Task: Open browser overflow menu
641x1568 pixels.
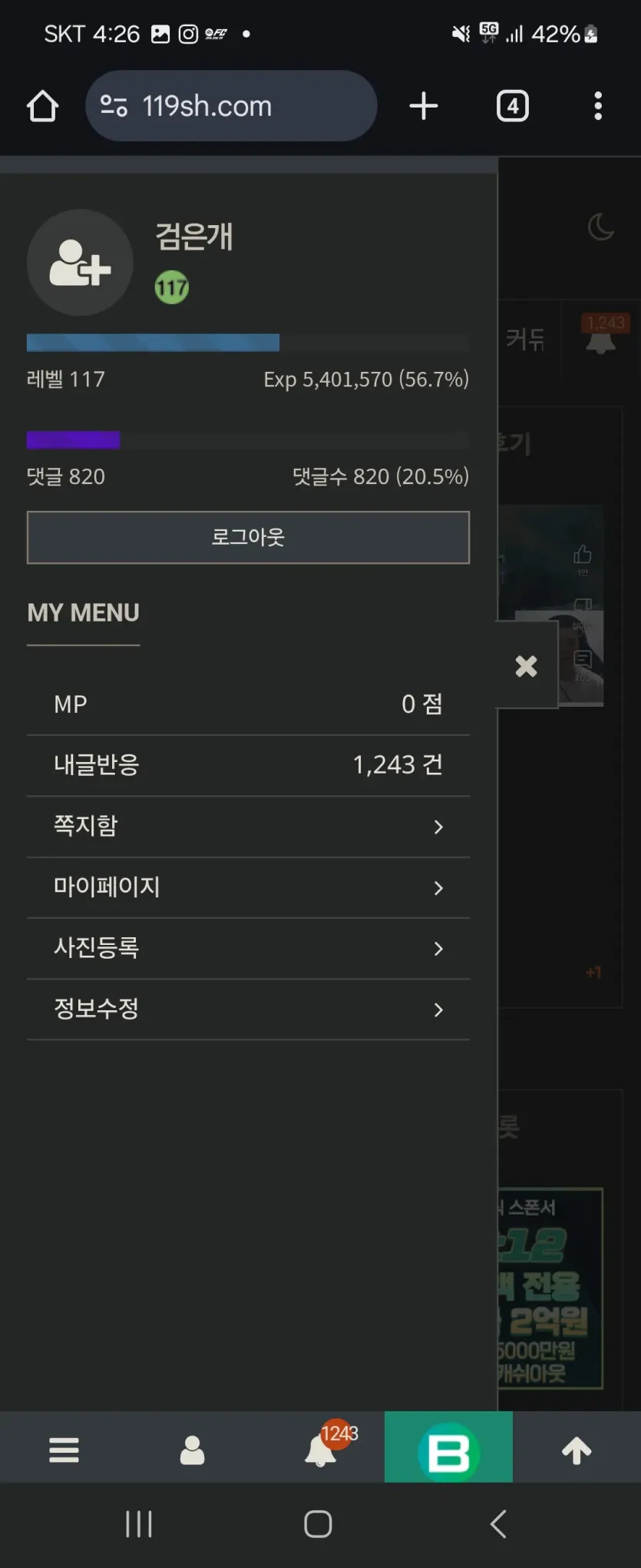Action: (x=597, y=106)
